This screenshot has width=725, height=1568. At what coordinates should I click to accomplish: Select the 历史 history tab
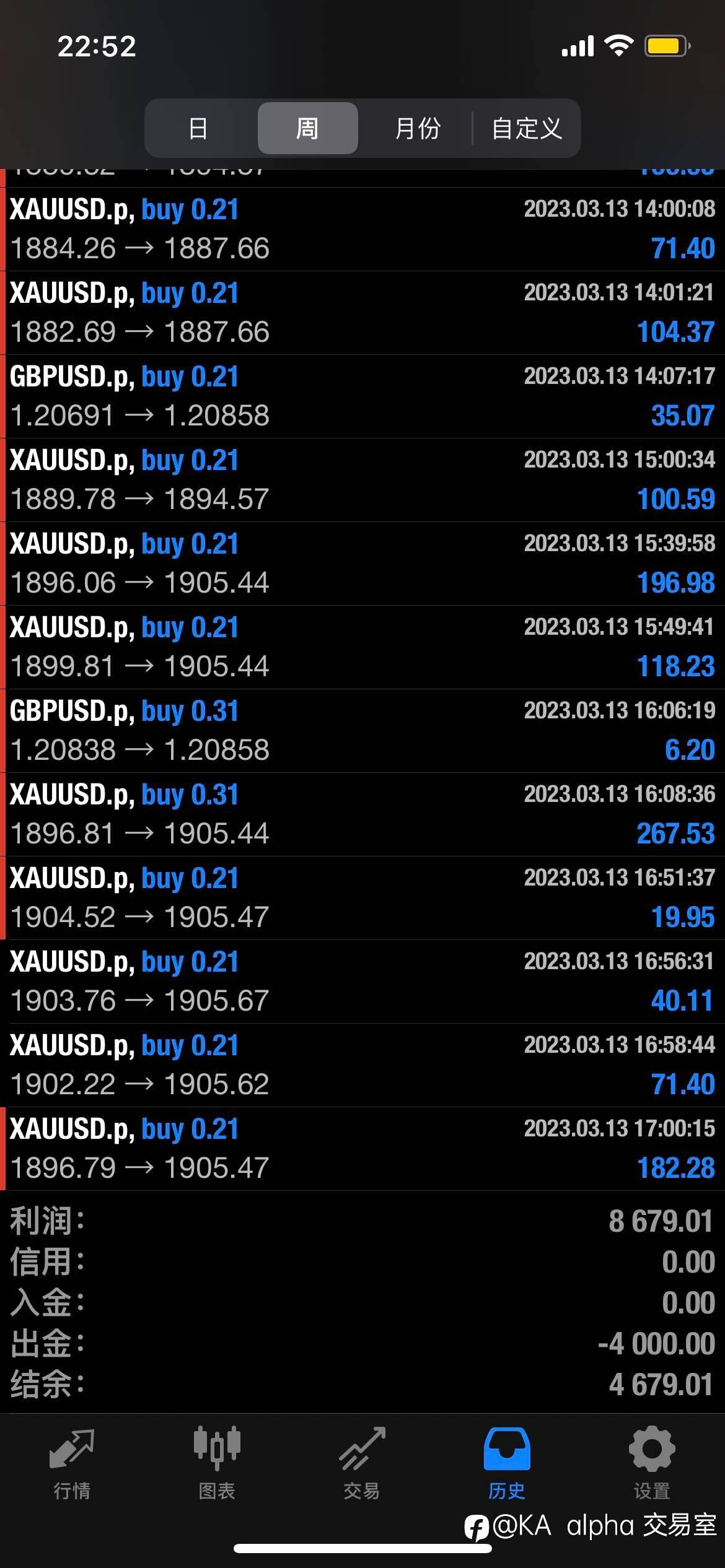click(x=507, y=1464)
